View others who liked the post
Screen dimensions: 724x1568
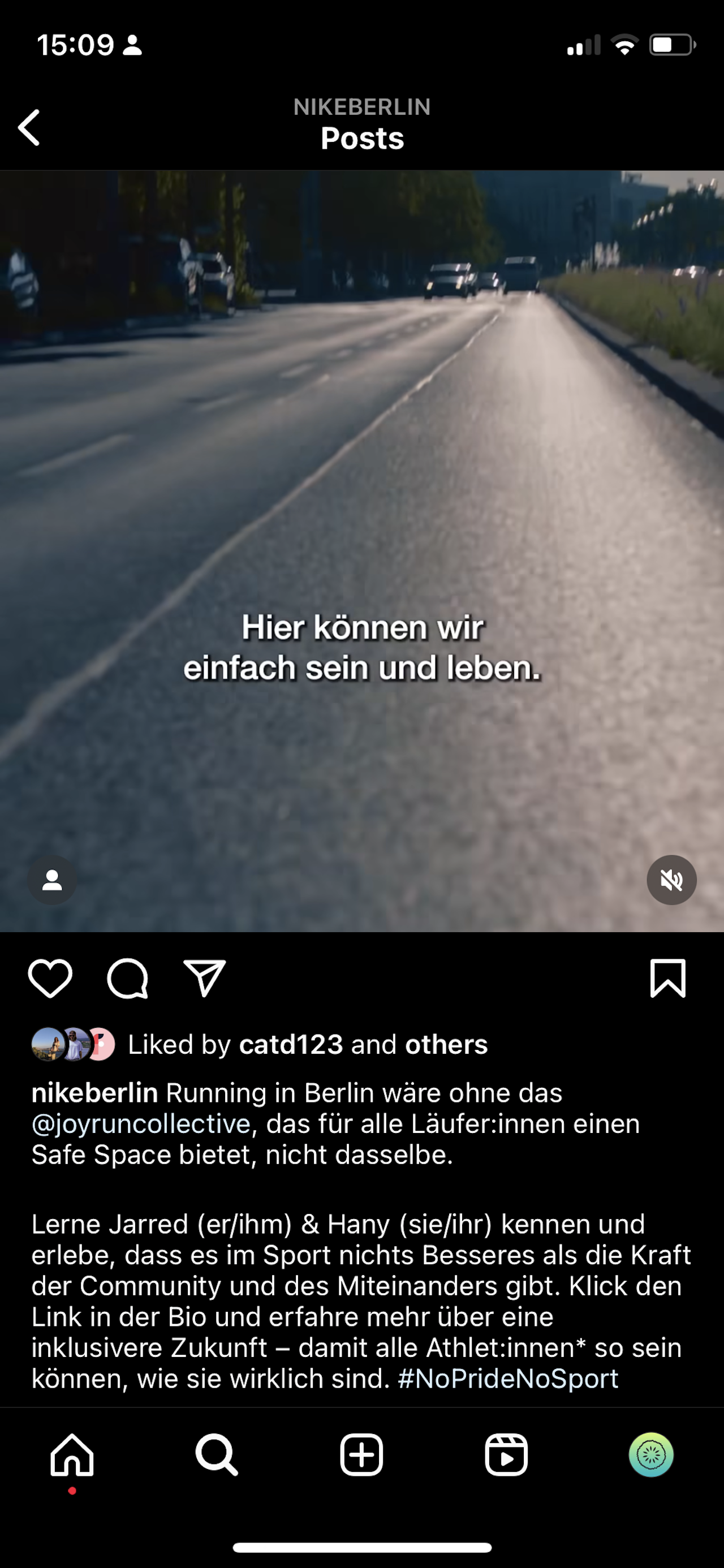point(446,1045)
